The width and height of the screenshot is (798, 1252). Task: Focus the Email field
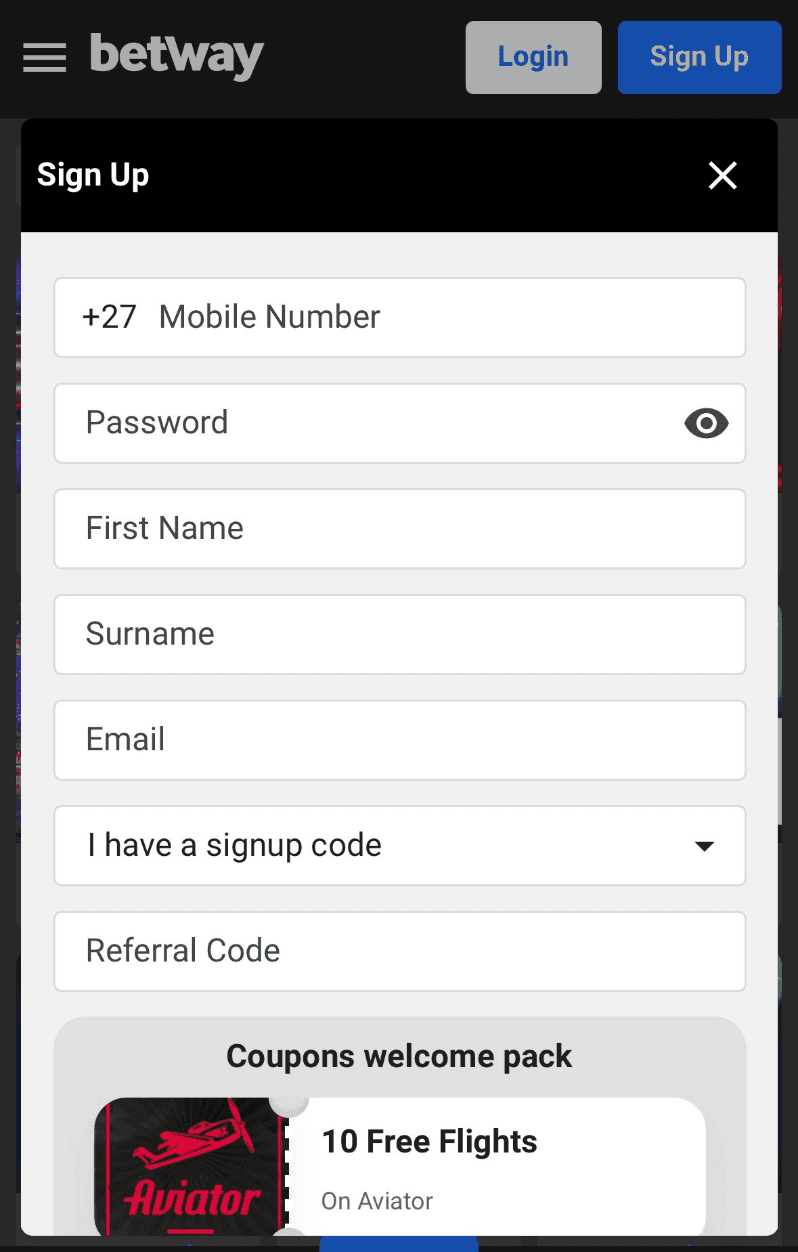coord(400,740)
